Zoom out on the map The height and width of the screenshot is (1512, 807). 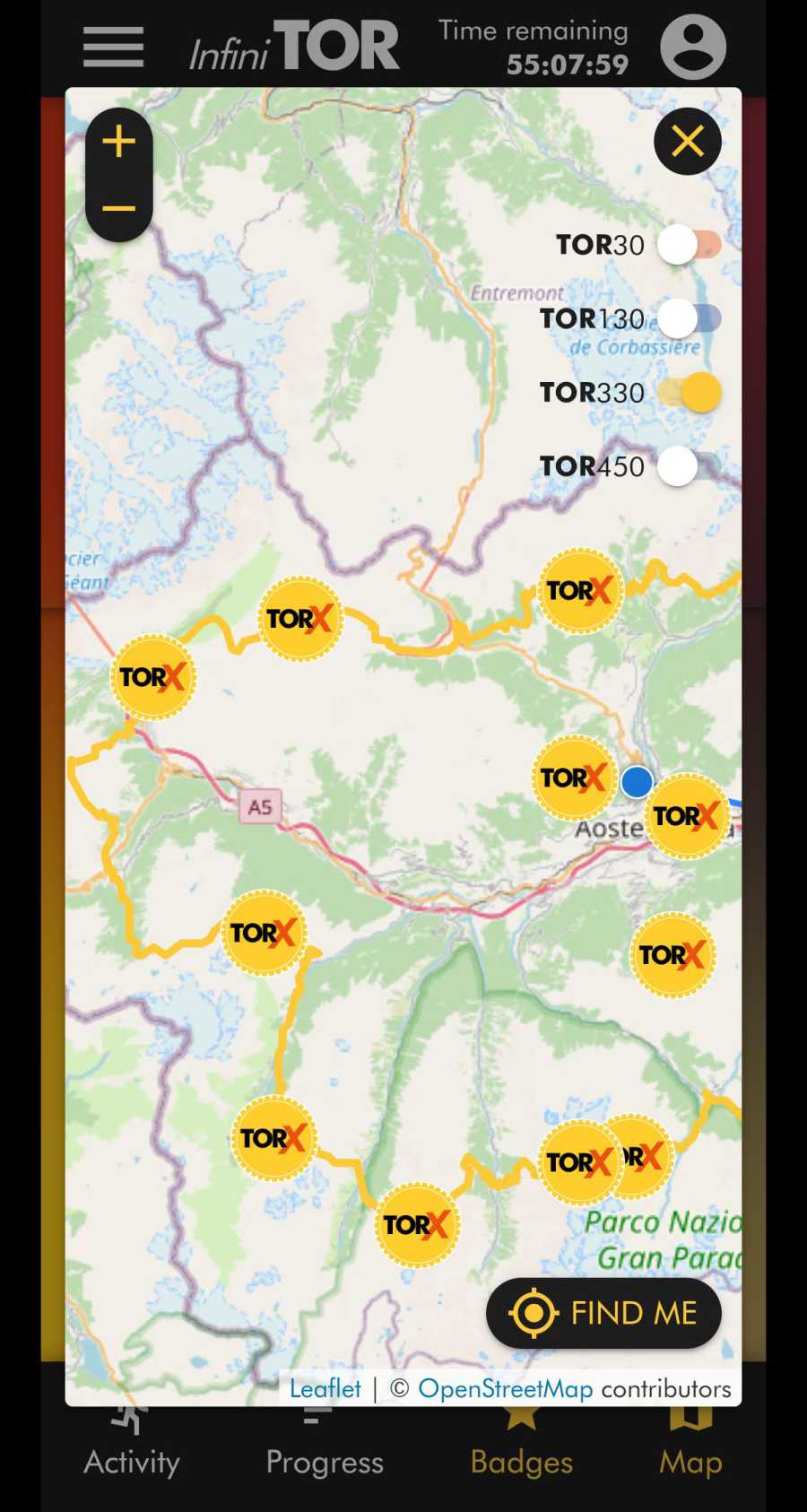[118, 209]
